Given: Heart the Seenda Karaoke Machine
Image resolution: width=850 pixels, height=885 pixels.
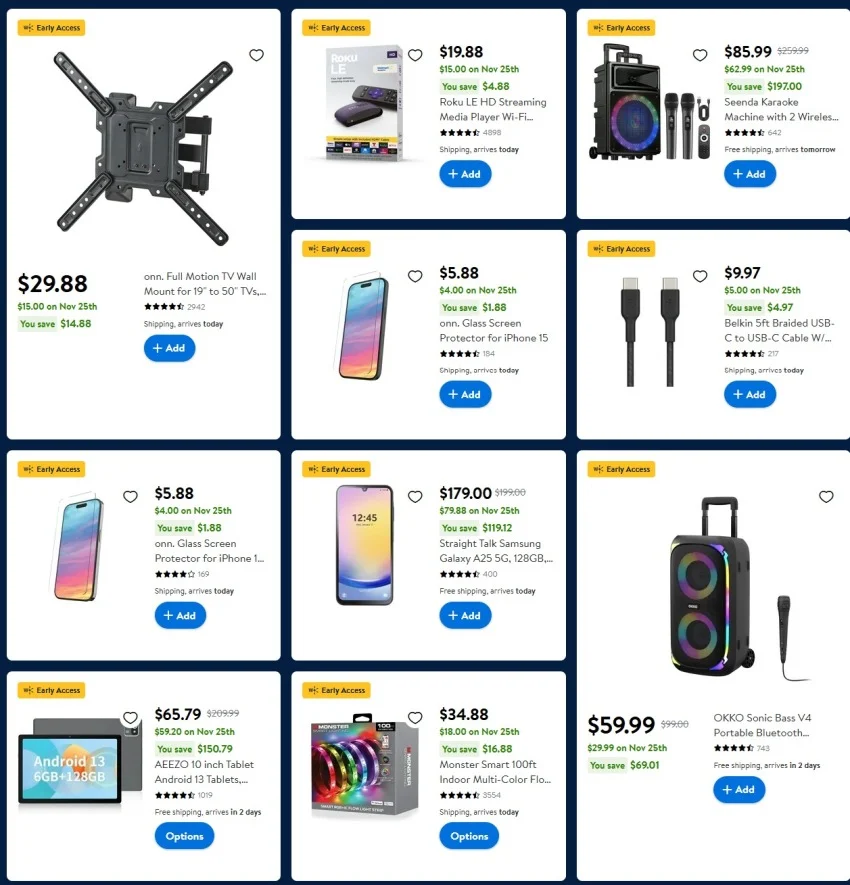Looking at the screenshot, I should 700,56.
